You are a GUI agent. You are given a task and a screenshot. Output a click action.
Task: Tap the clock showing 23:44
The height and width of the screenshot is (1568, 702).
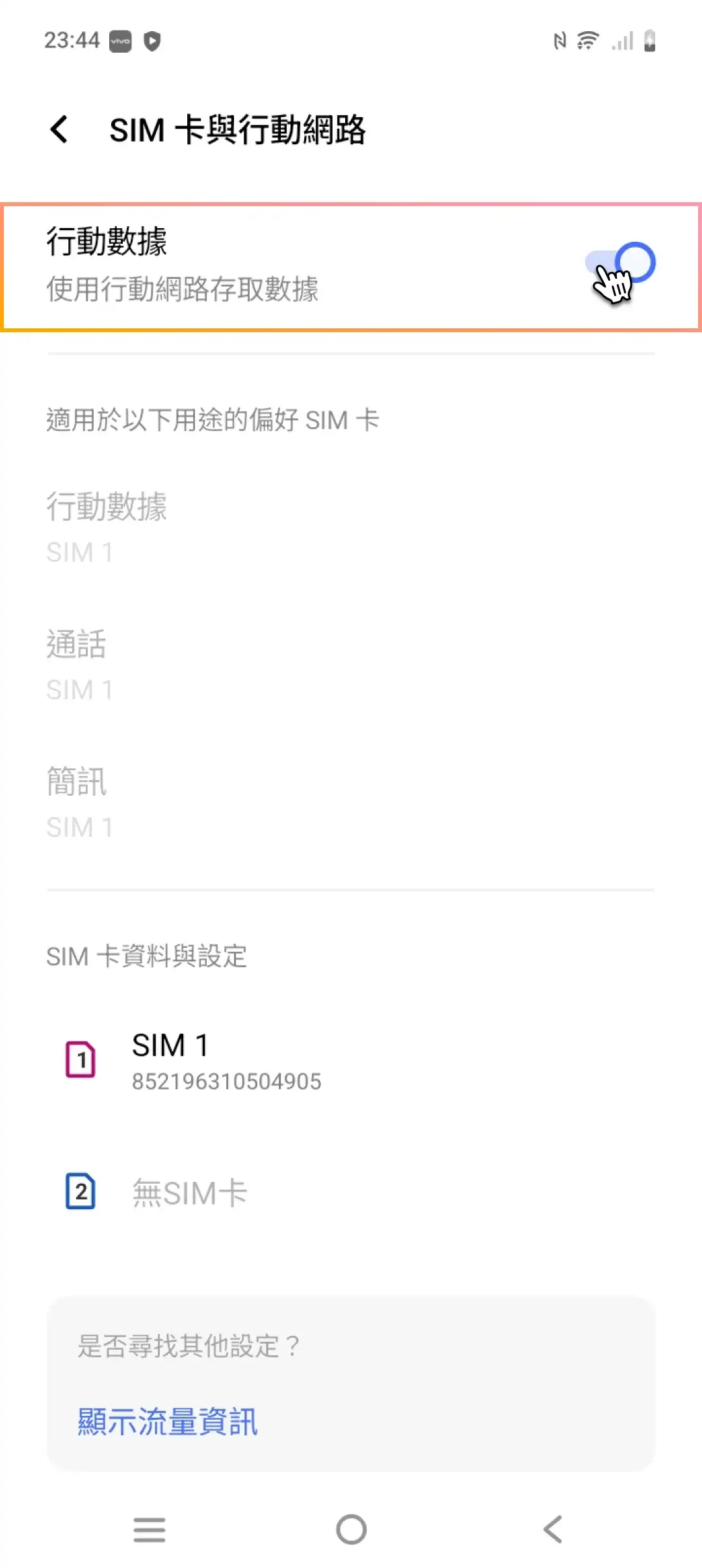point(71,40)
